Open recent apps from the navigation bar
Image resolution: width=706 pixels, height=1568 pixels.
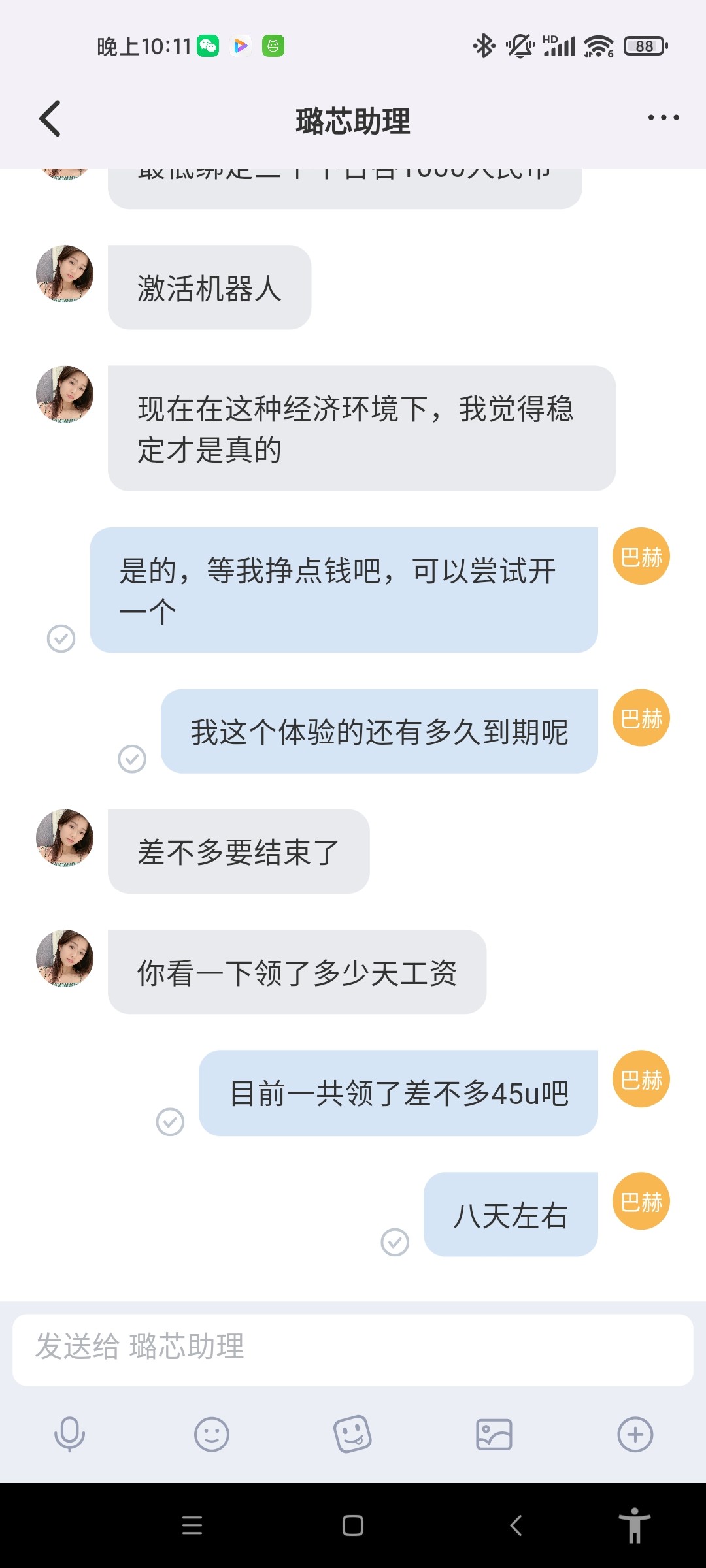tap(192, 1526)
